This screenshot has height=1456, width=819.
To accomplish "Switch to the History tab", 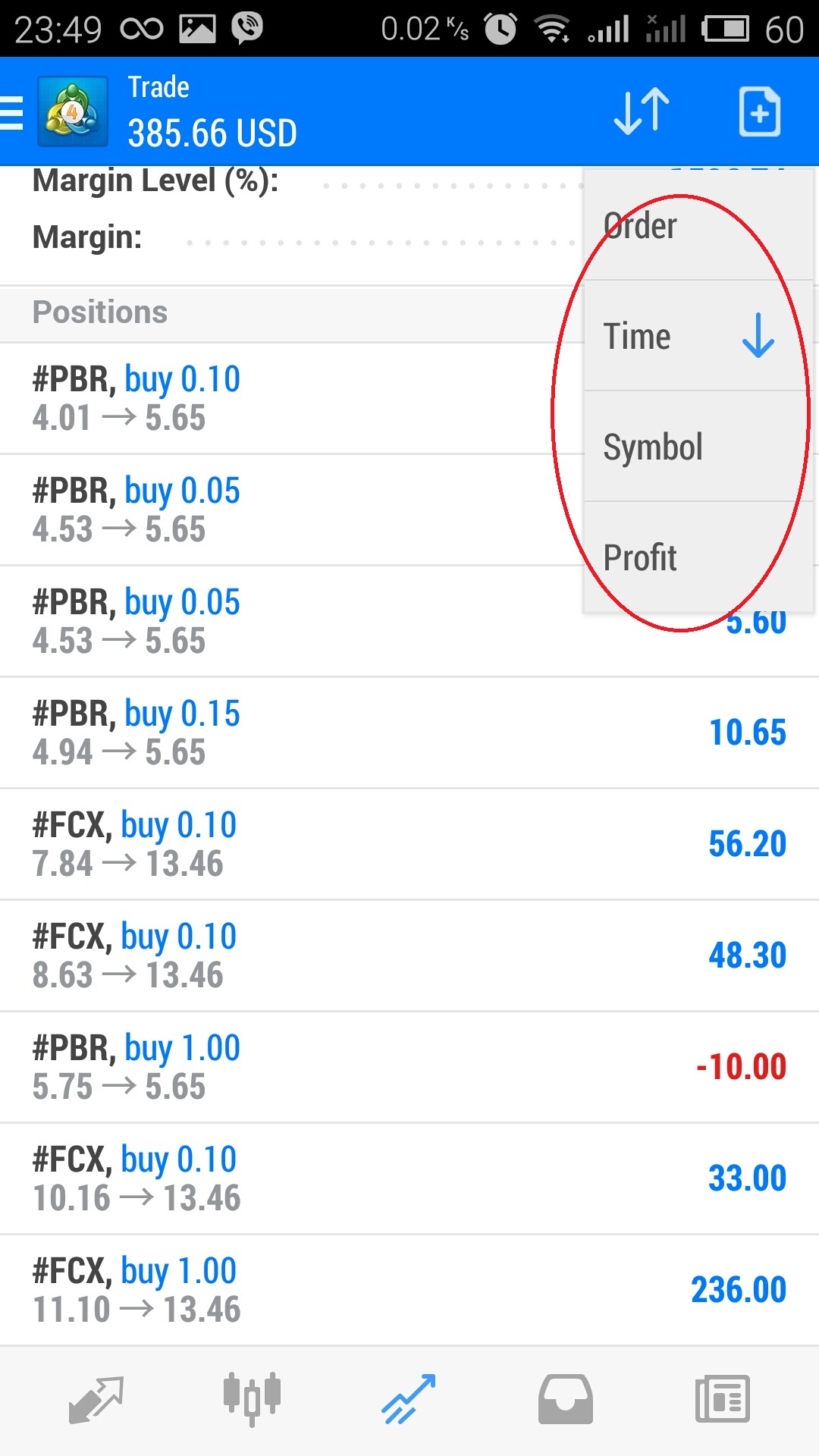I will tap(566, 1400).
